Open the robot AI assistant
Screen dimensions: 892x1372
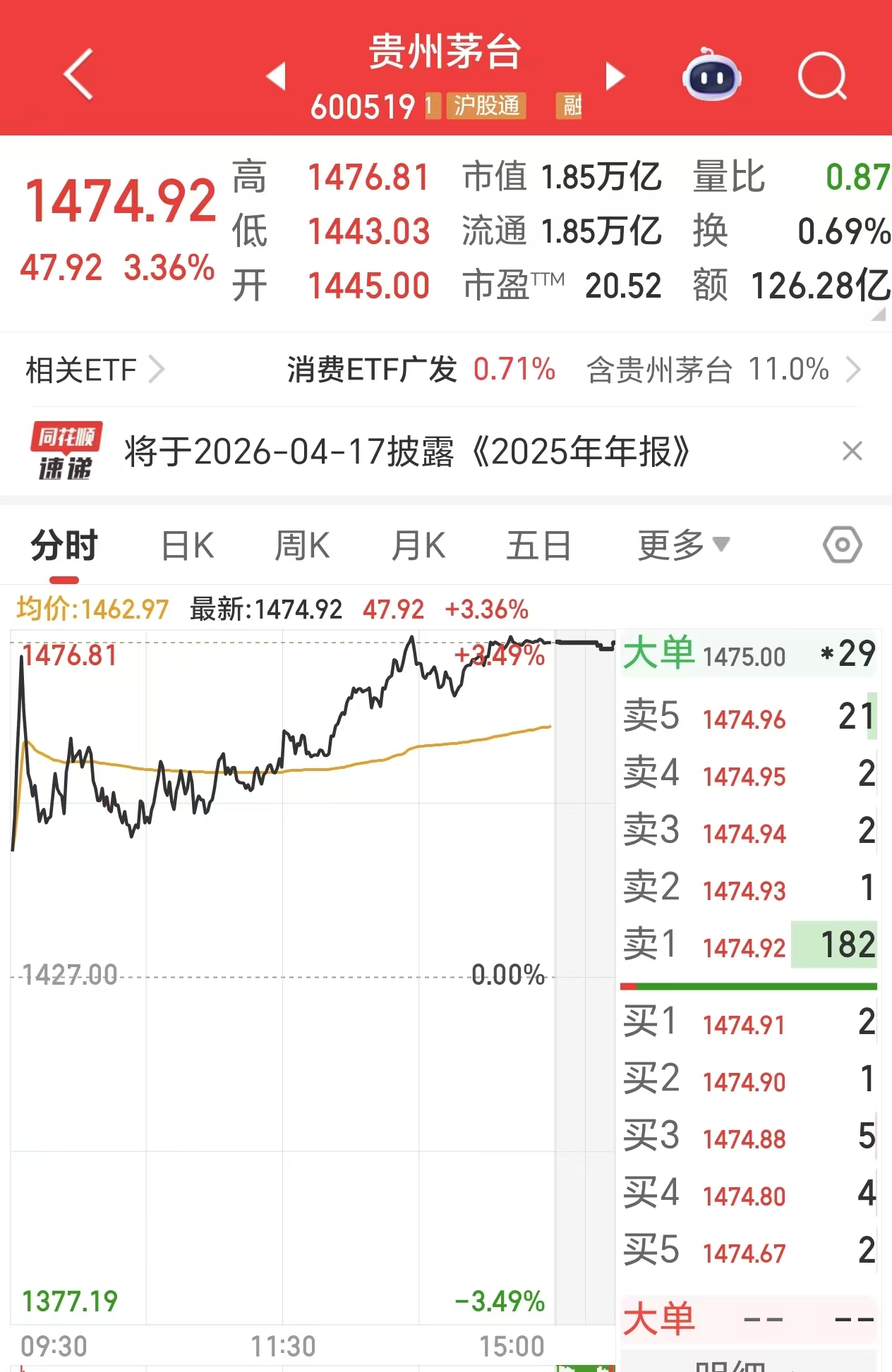pos(711,75)
